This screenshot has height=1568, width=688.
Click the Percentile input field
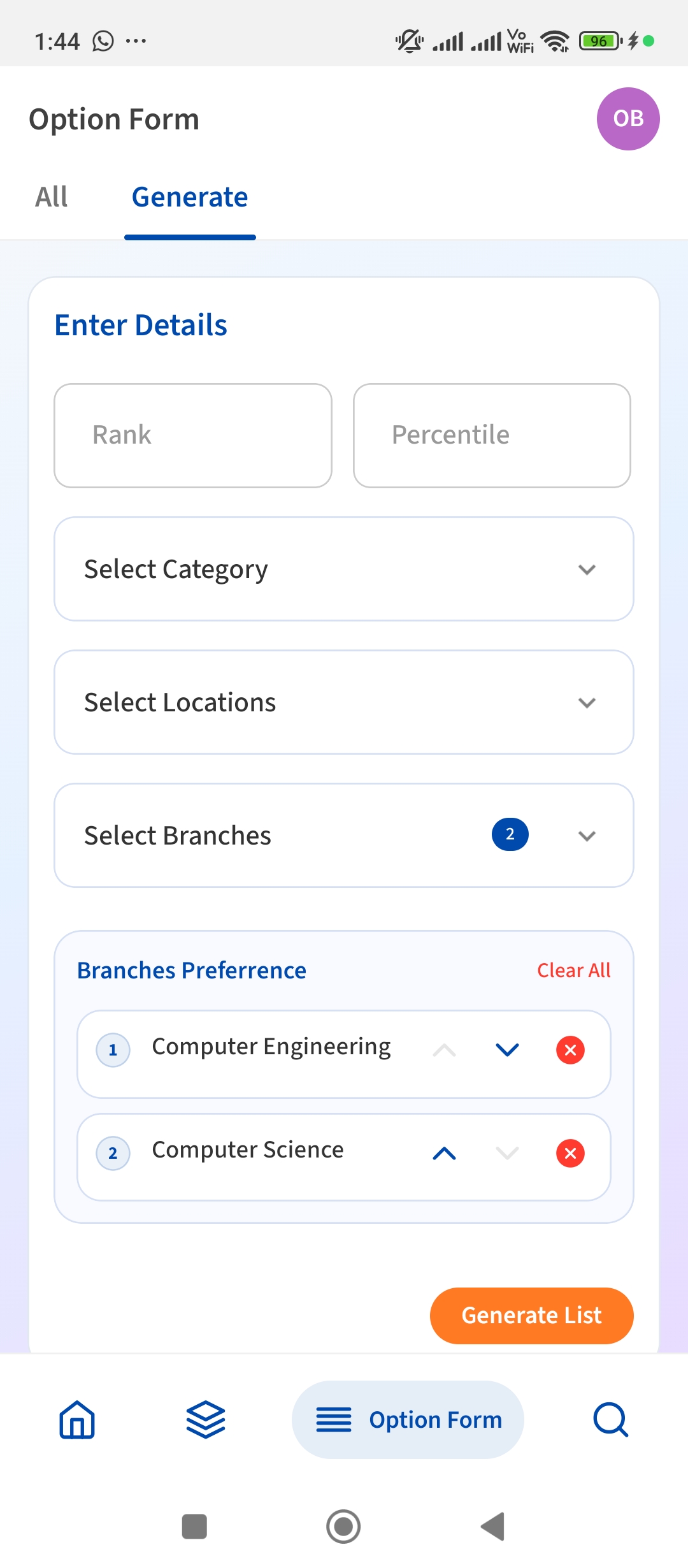[x=491, y=435]
